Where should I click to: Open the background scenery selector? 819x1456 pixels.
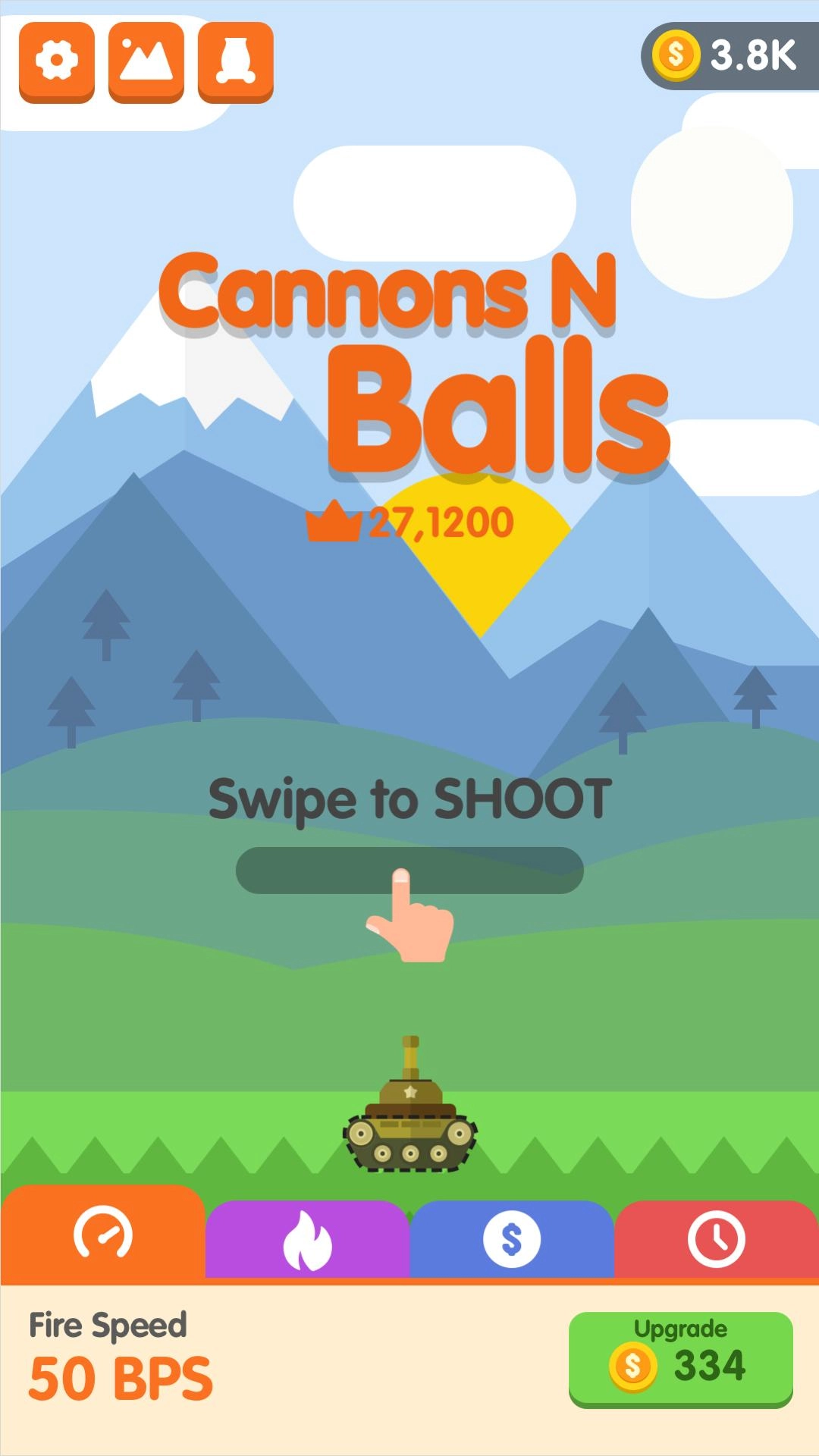click(x=146, y=61)
